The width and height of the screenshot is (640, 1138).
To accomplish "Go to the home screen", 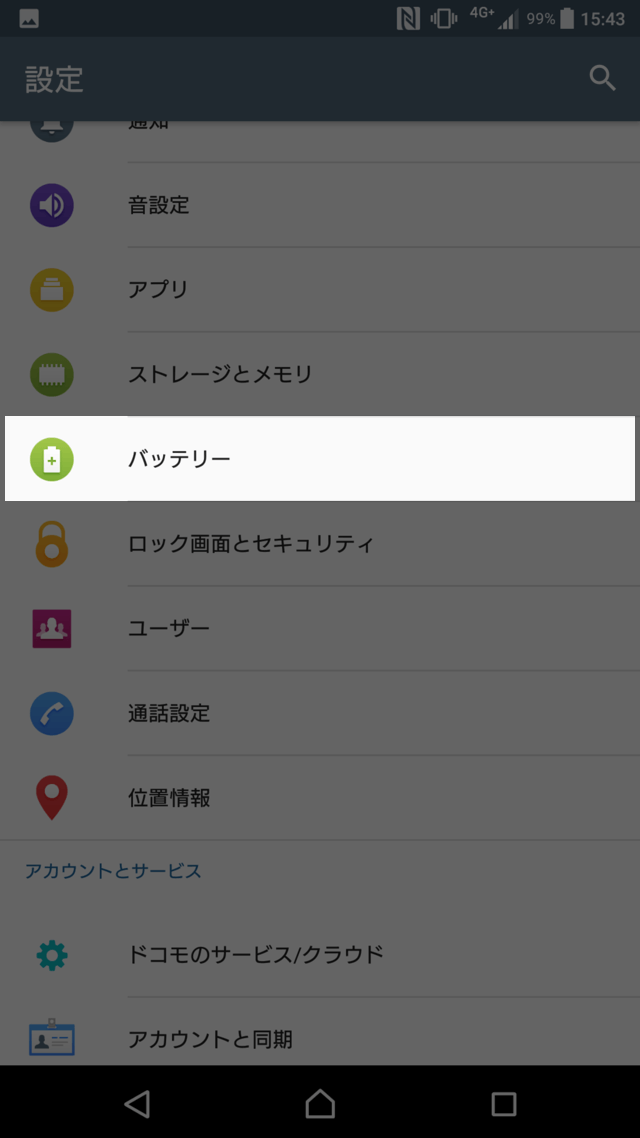I will (x=320, y=1103).
